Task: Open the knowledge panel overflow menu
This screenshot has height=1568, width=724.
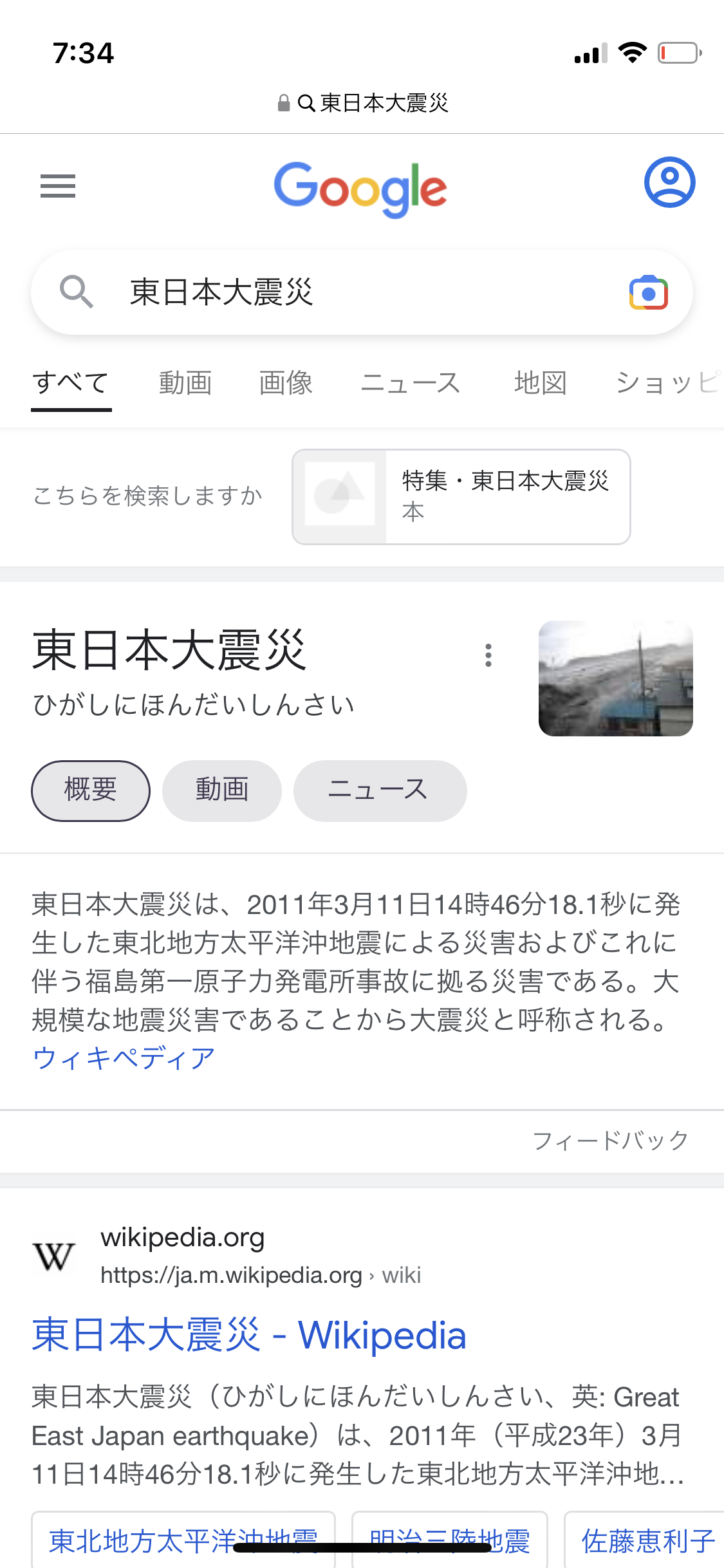Action: (488, 655)
